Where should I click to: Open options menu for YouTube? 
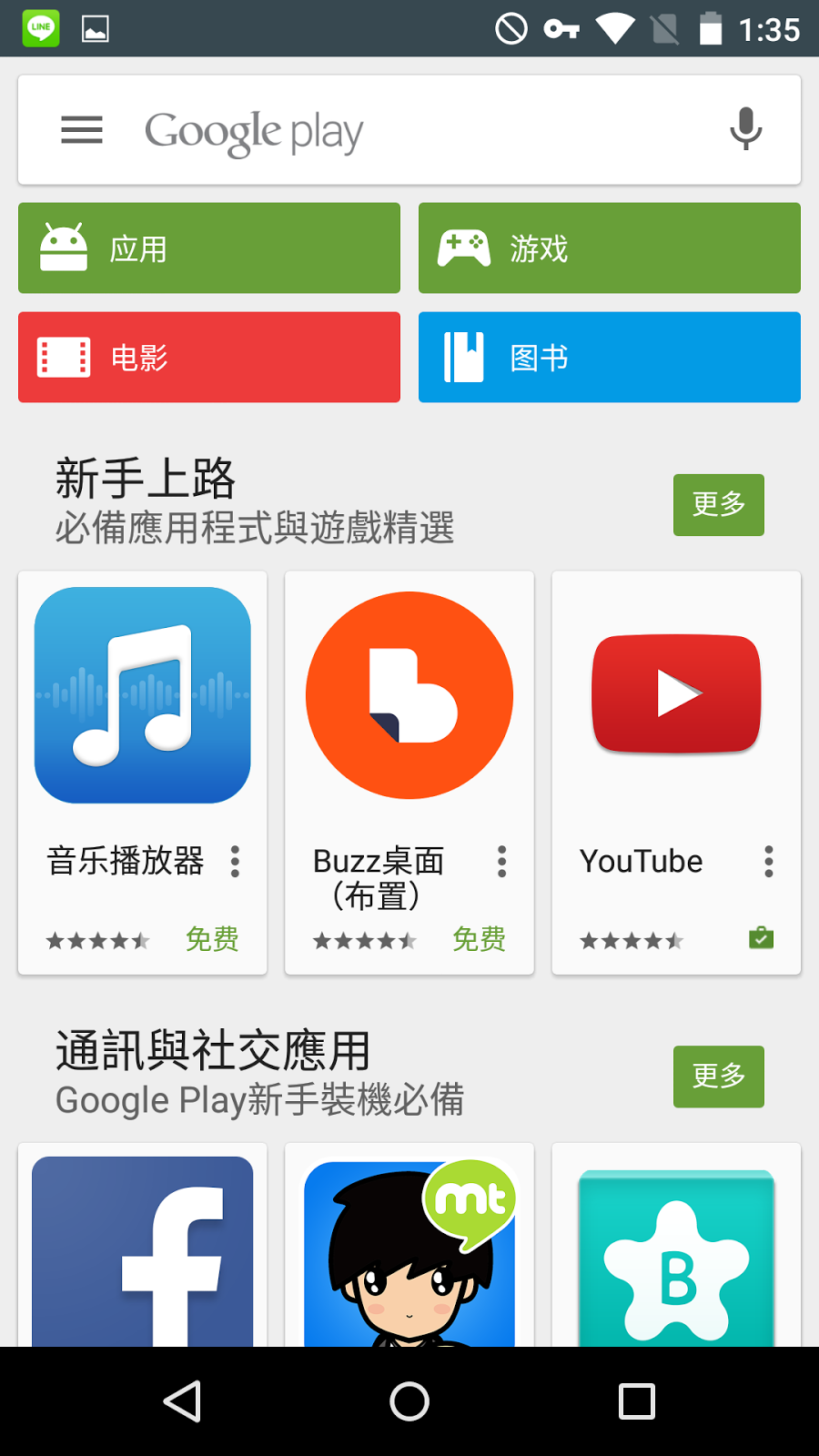coord(769,861)
